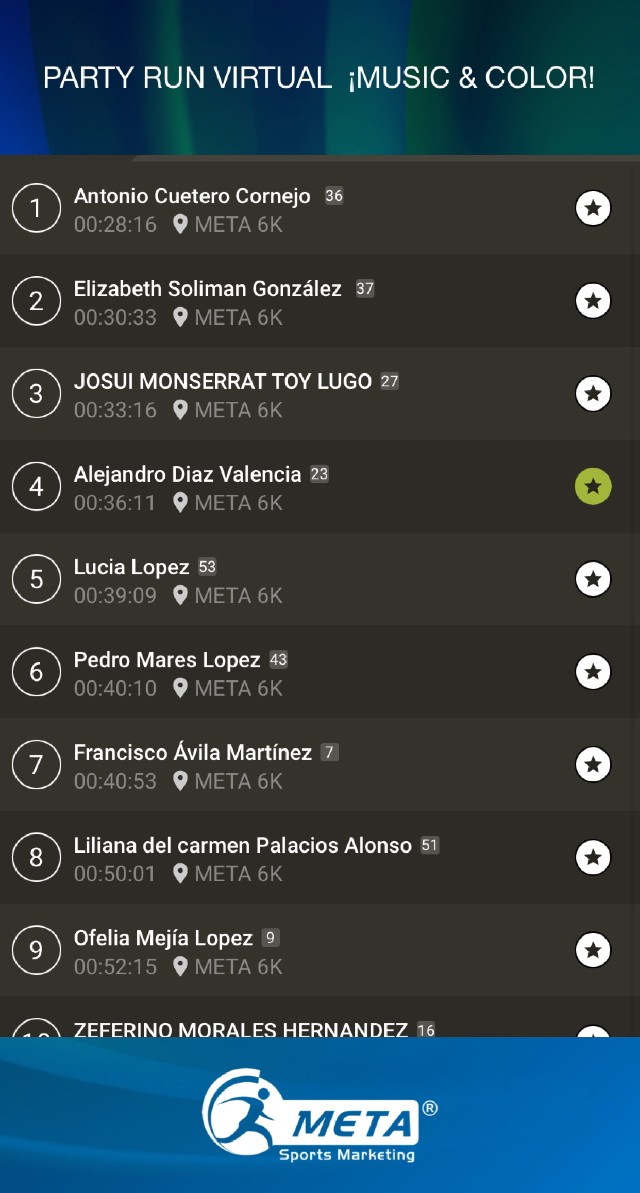The height and width of the screenshot is (1193, 640).
Task: Favorite Antonio Cuetero Cornejo with star
Action: [593, 208]
